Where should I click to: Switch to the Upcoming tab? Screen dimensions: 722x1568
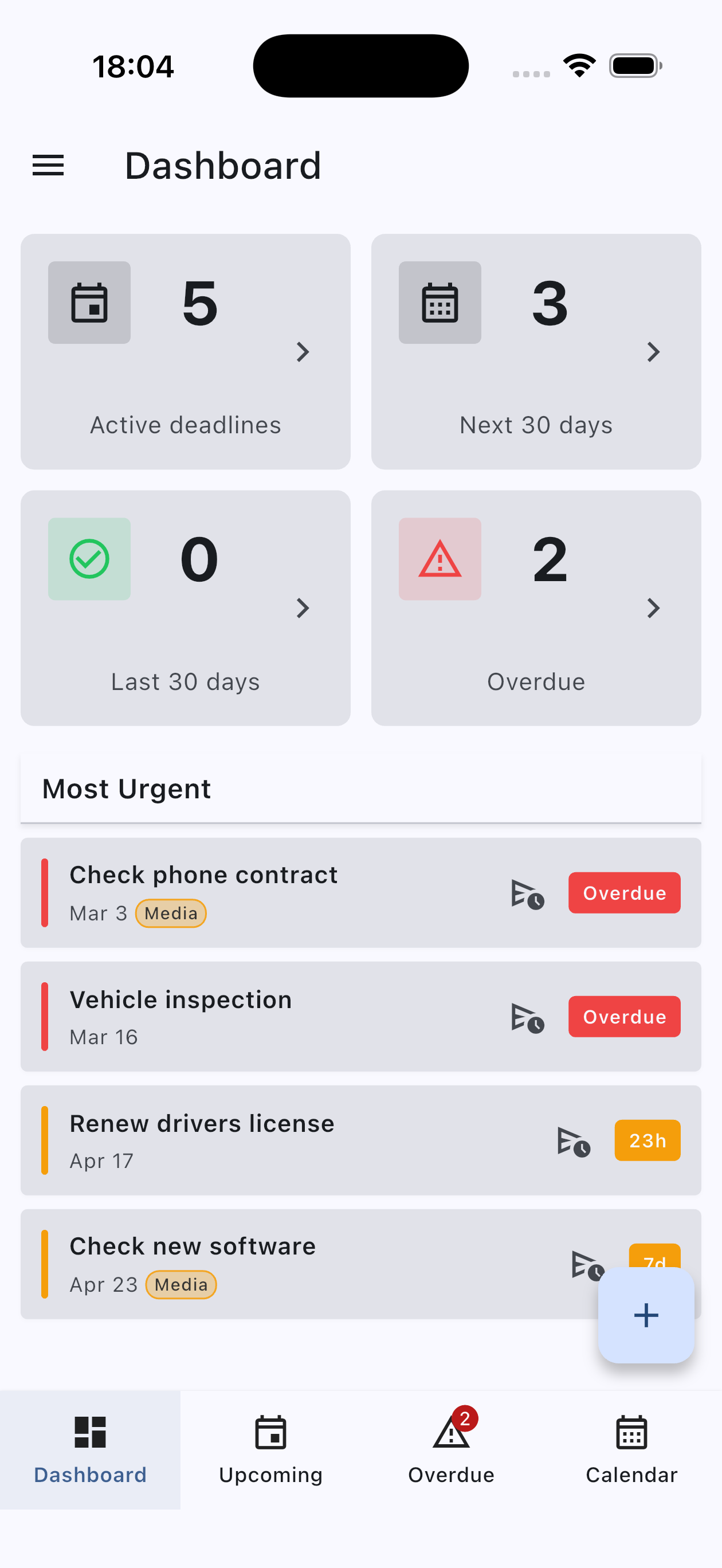click(271, 1449)
